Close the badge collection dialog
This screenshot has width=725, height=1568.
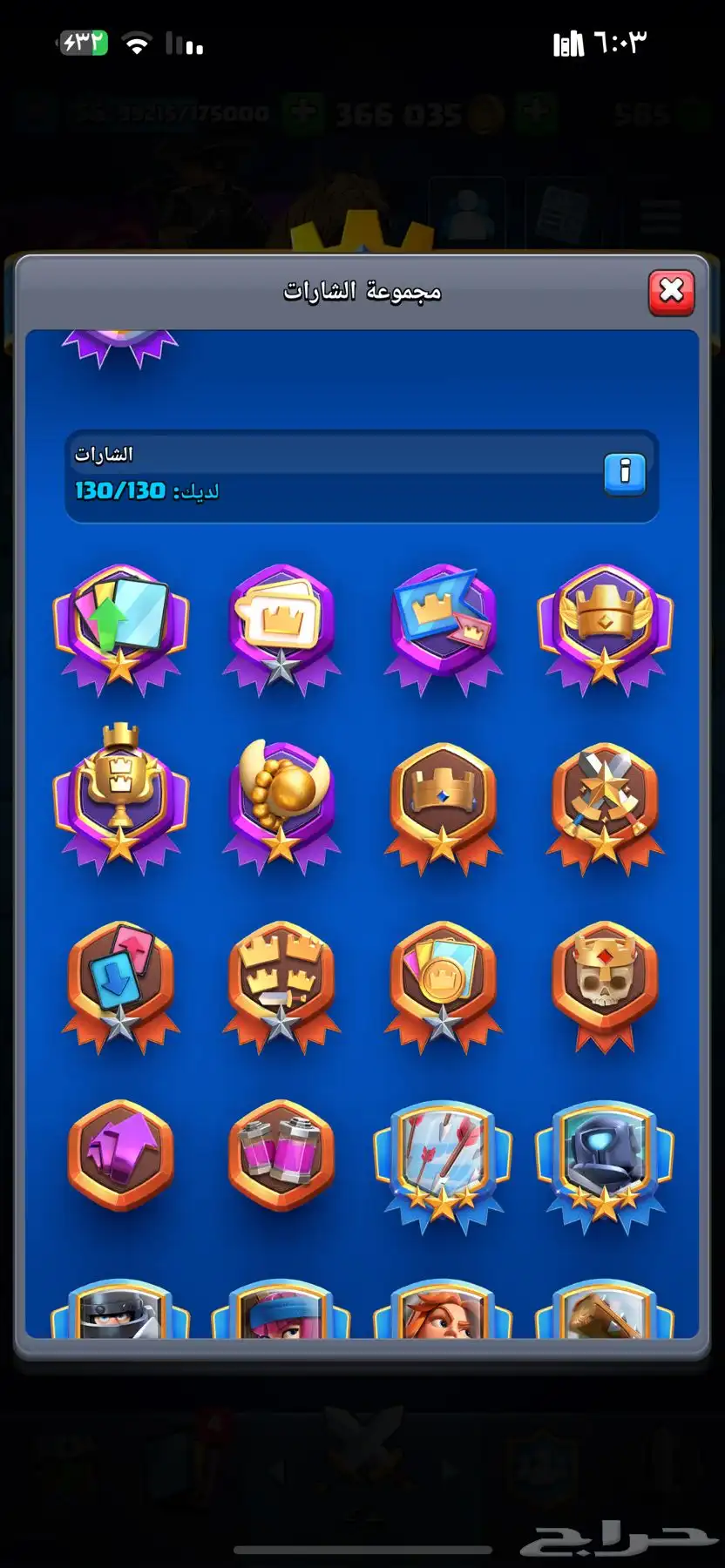pos(671,292)
